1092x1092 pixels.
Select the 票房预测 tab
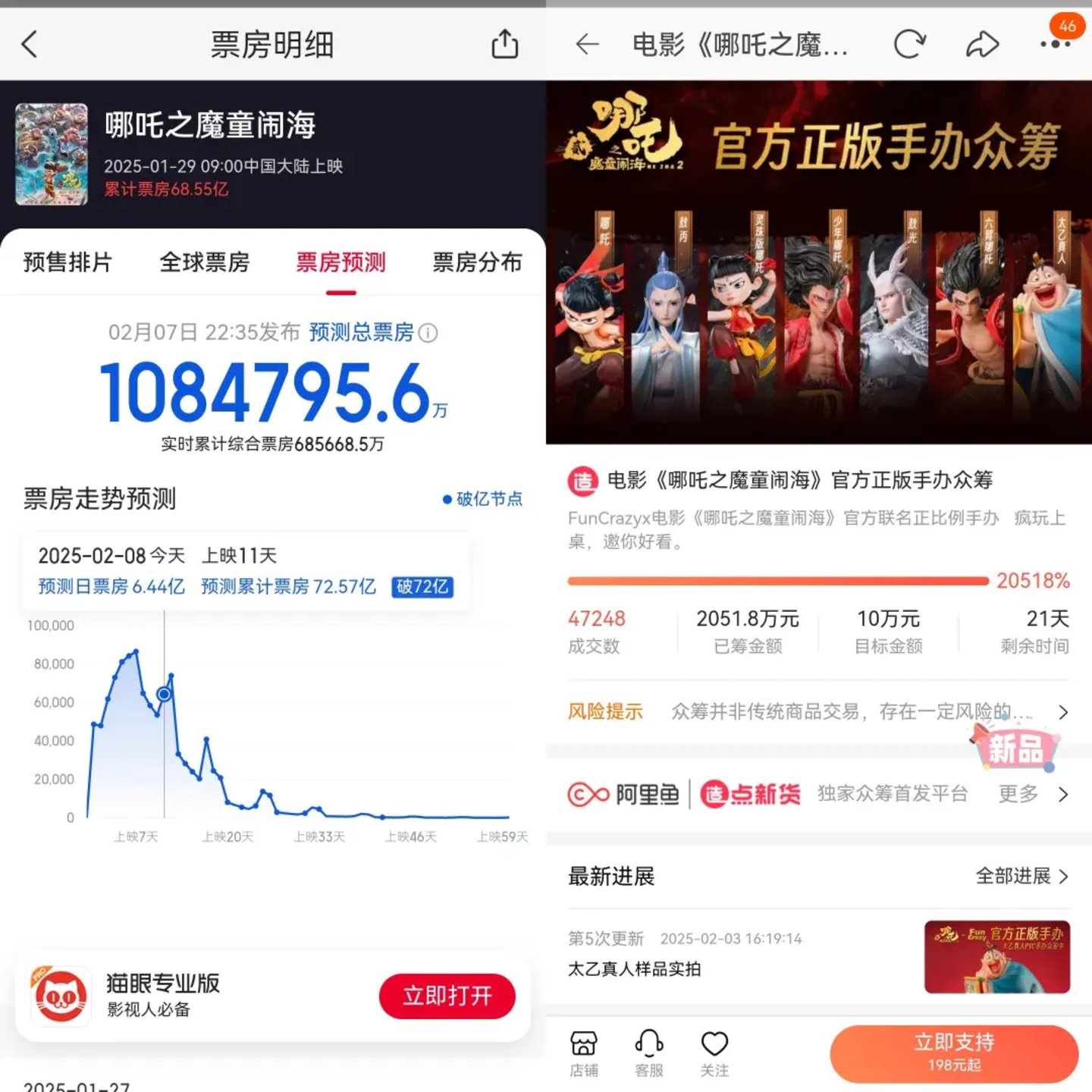(x=340, y=262)
